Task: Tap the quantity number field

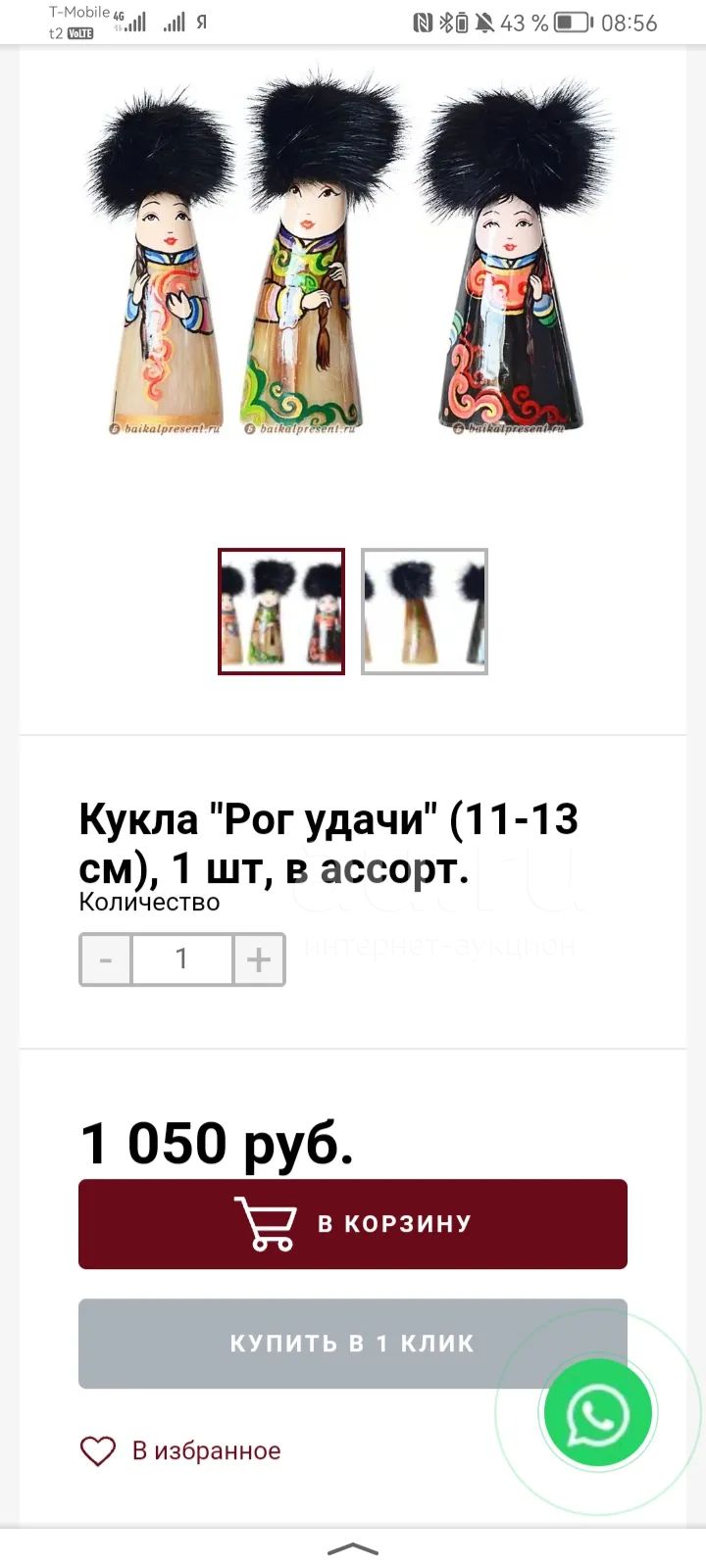Action: pyautogui.click(x=181, y=958)
